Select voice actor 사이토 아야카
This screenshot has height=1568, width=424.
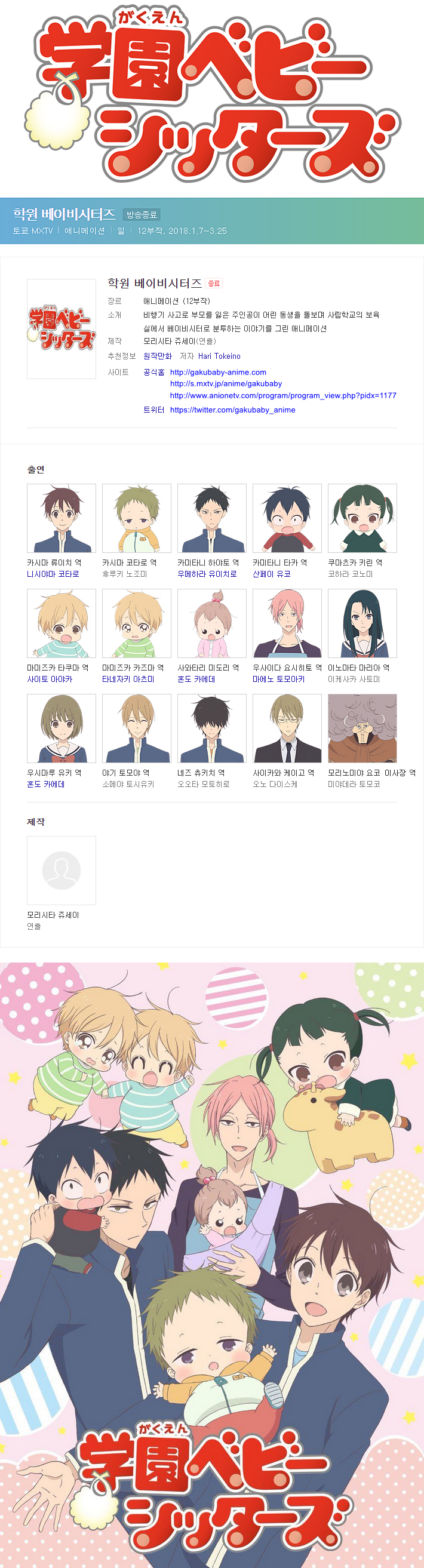(50, 680)
